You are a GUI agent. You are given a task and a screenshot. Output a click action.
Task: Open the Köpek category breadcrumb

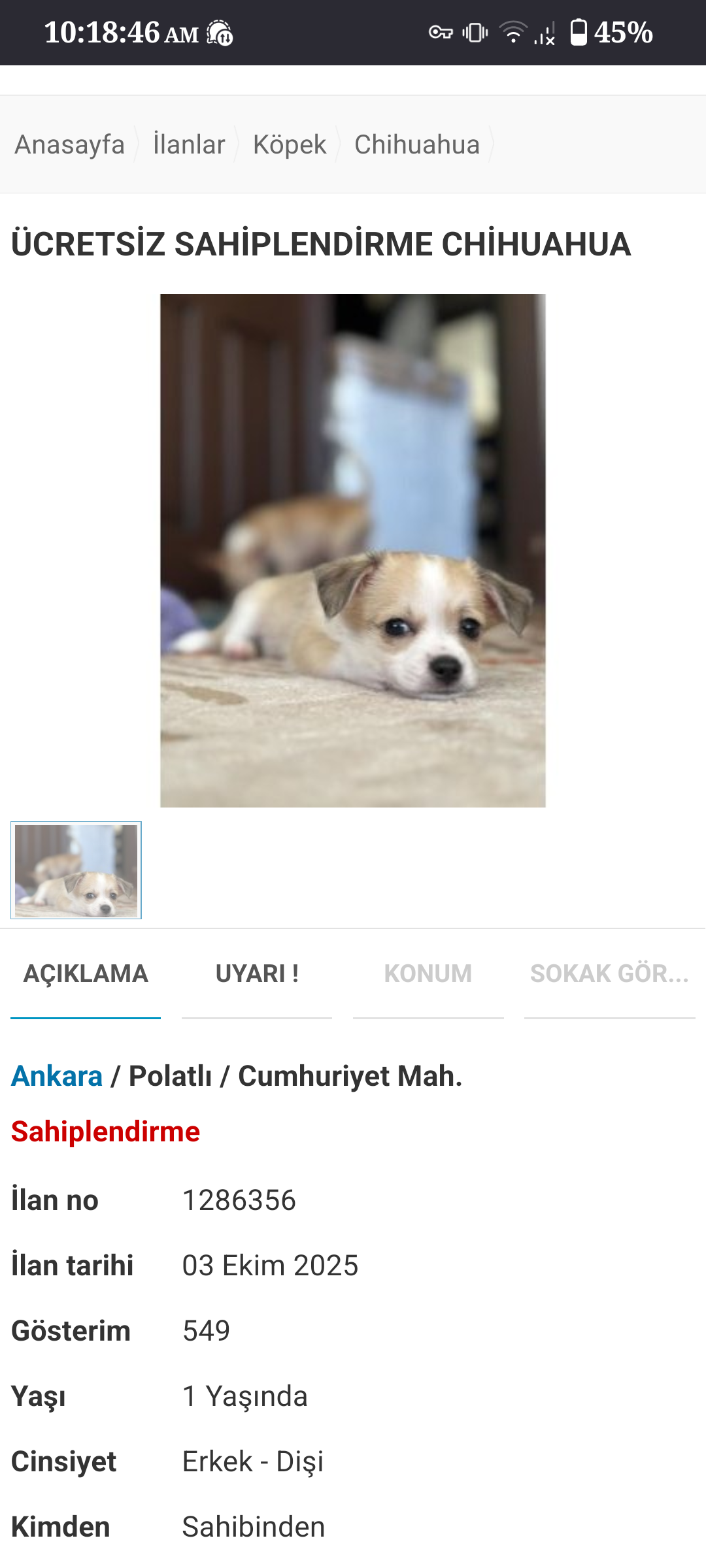[290, 144]
